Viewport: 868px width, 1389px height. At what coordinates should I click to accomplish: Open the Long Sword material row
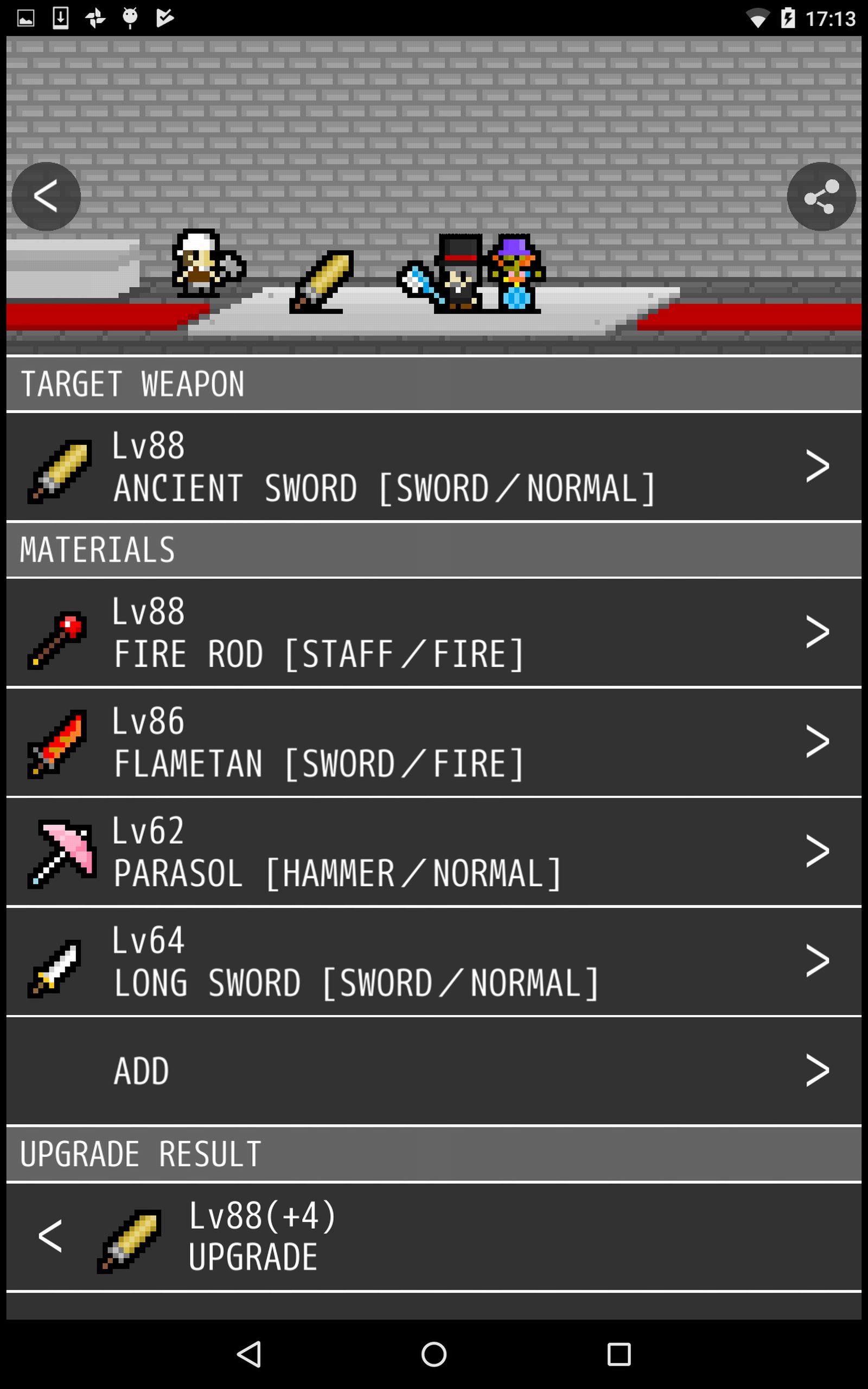tap(434, 961)
